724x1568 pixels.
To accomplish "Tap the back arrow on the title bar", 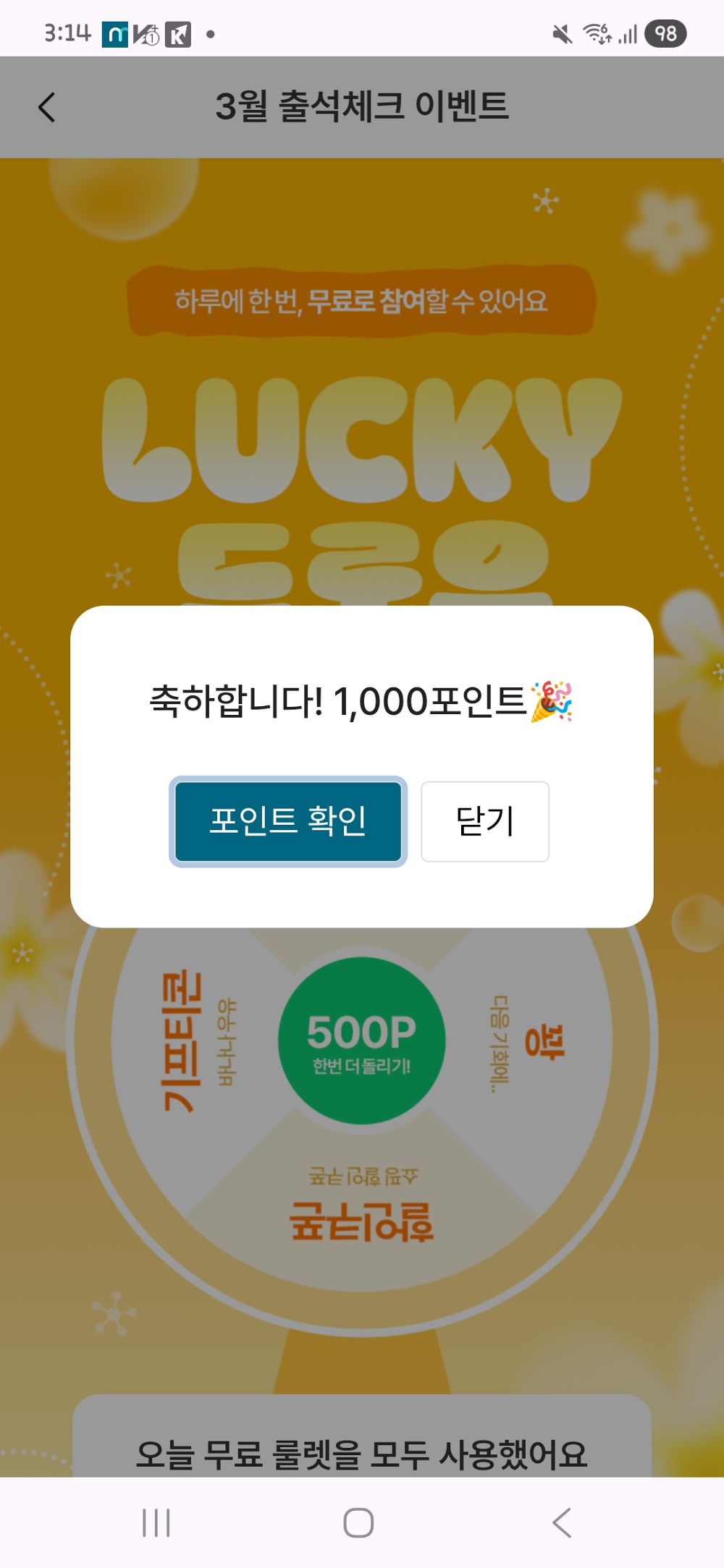I will 46,107.
